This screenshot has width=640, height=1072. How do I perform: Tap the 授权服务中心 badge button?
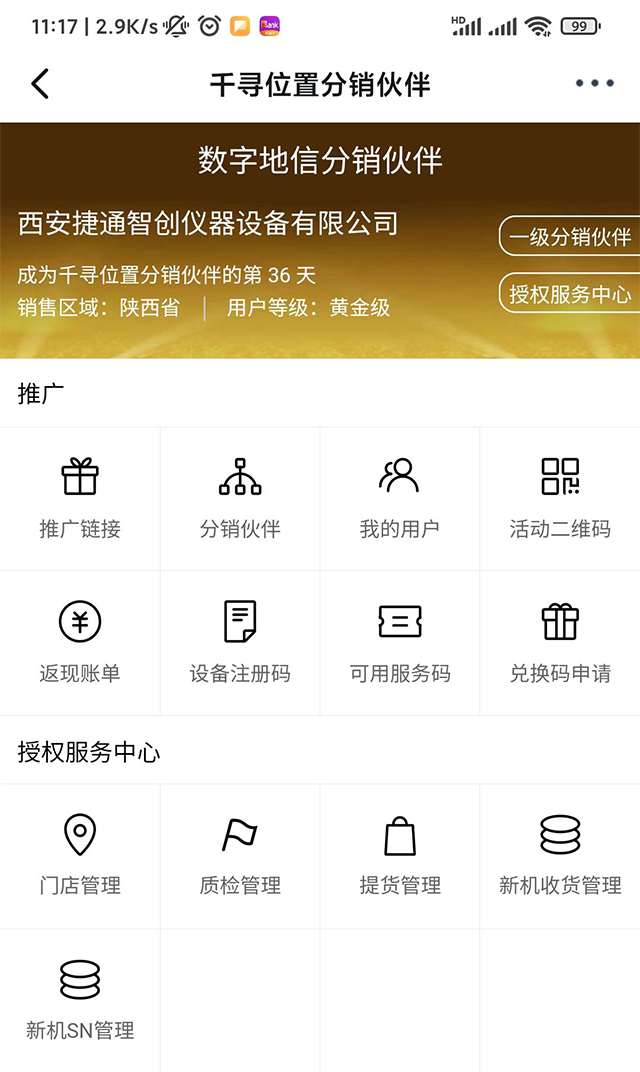click(570, 294)
